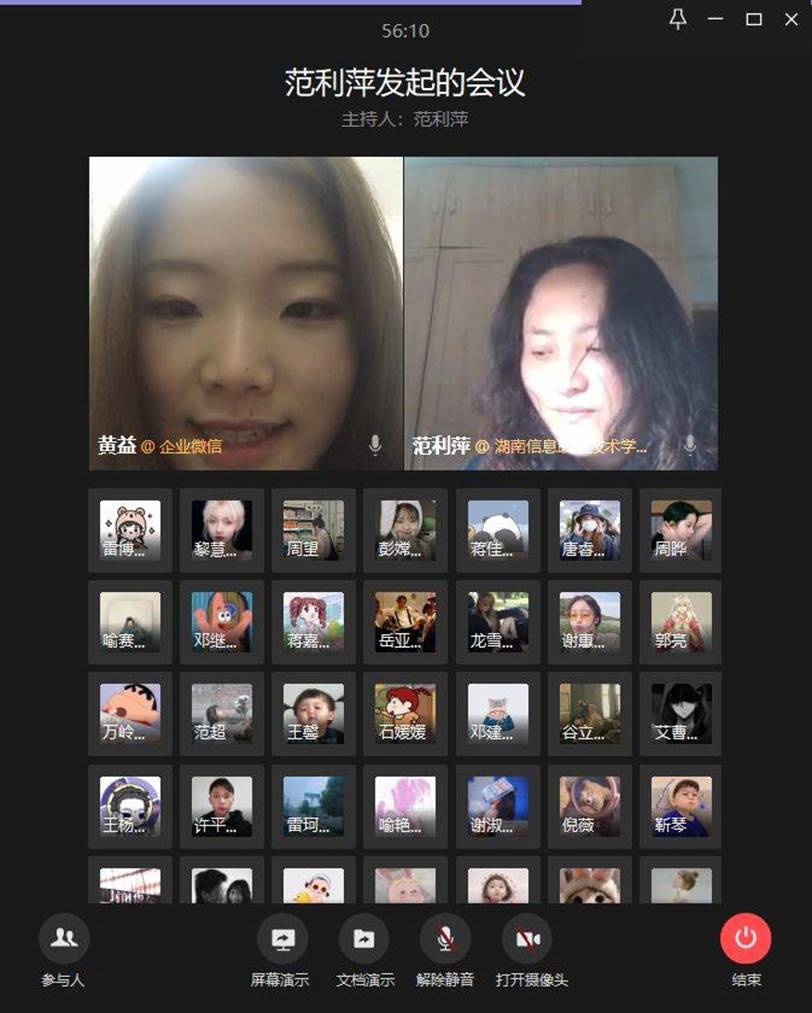Pin the meeting window on top
Viewport: 812px width, 1013px height.
tap(678, 19)
